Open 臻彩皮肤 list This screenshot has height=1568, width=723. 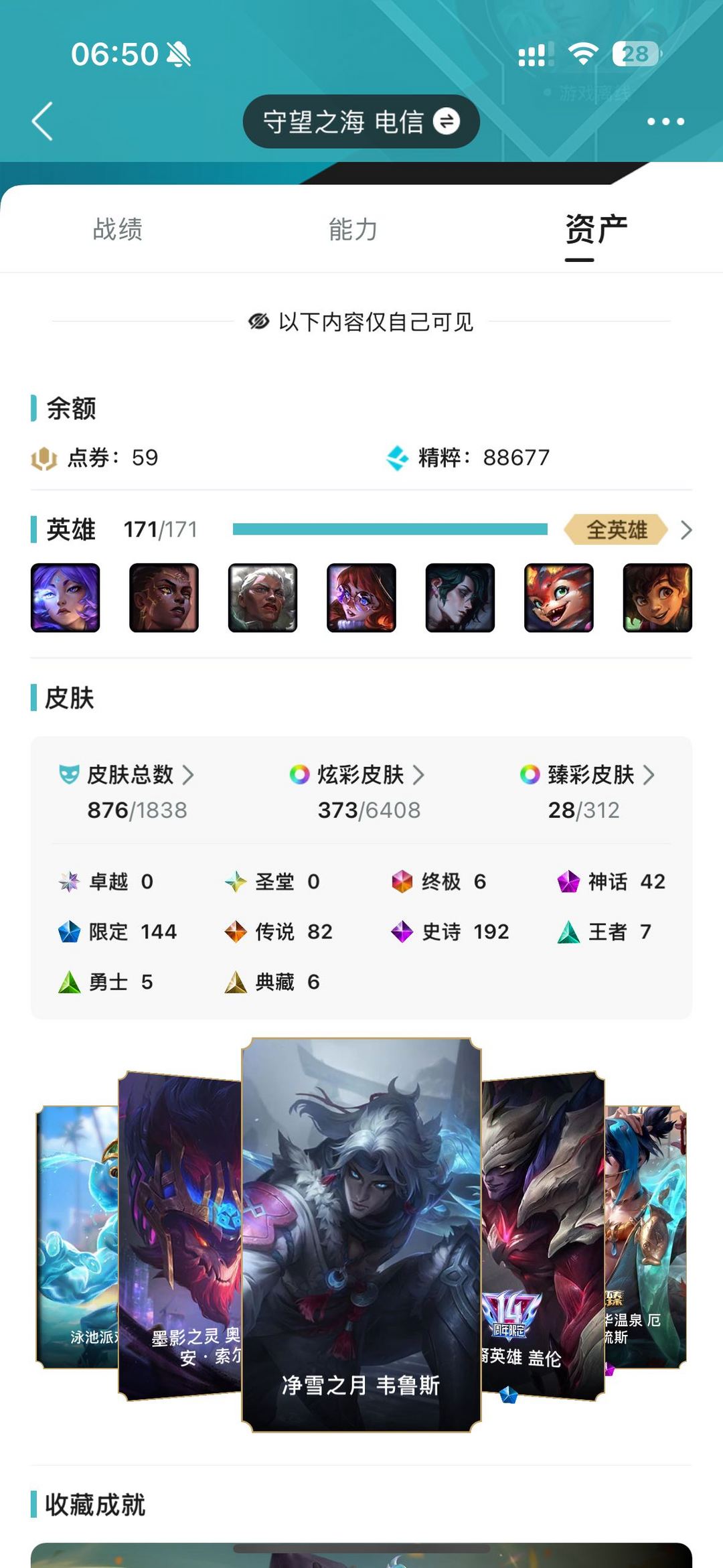[x=588, y=774]
